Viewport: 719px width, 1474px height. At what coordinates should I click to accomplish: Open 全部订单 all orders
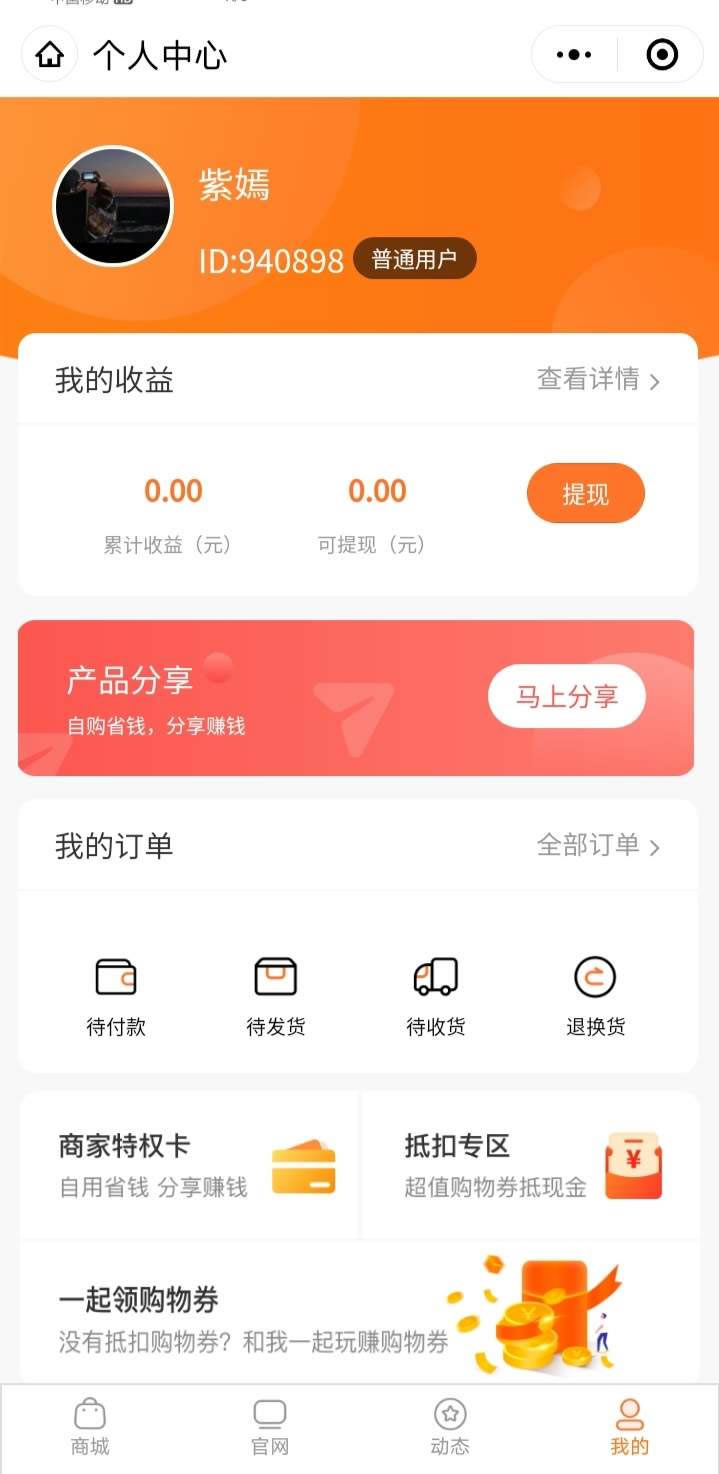click(598, 846)
